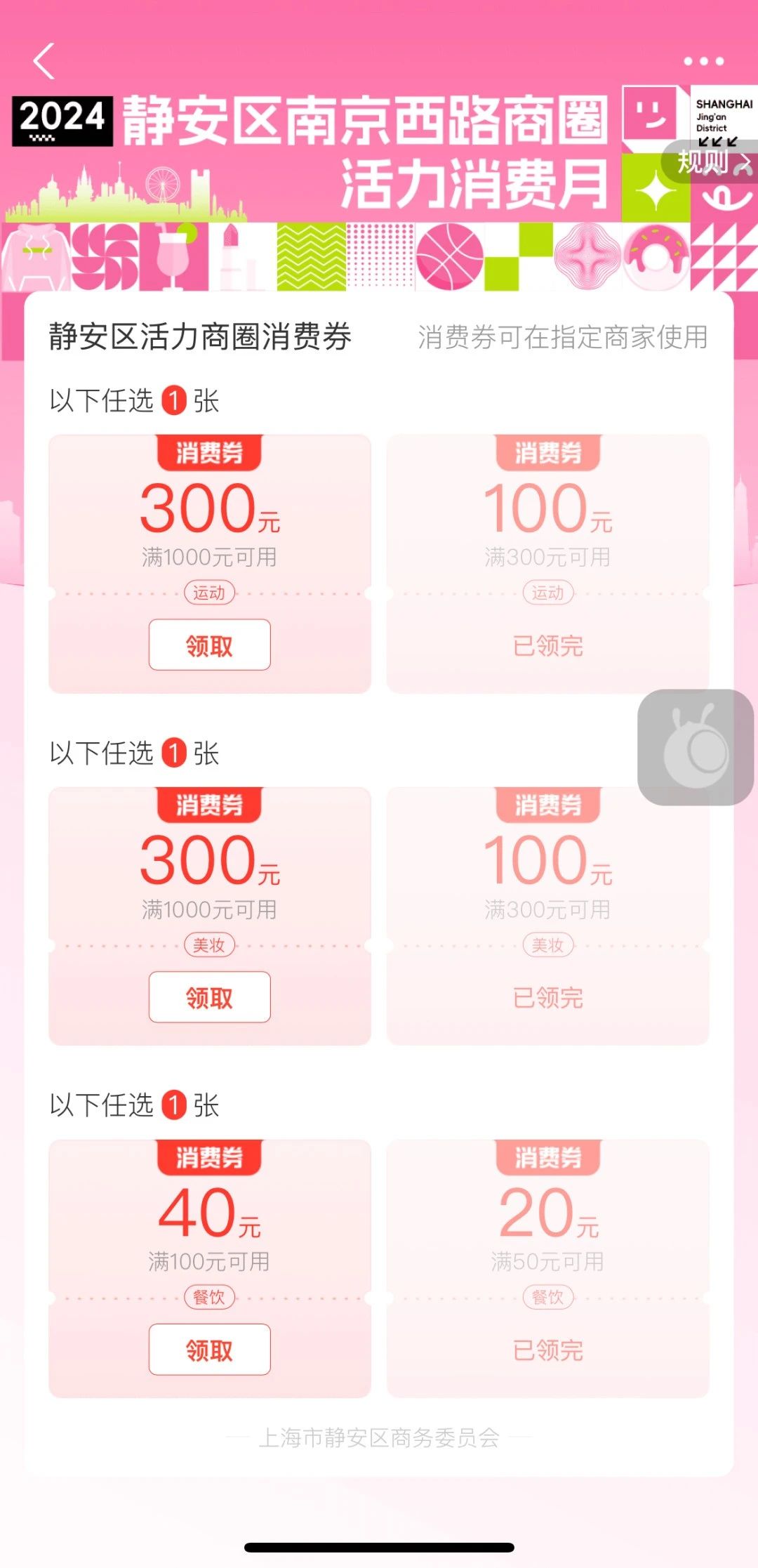This screenshot has height=1568, width=758.
Task: Tap the floating gray assistant button
Action: tap(695, 747)
